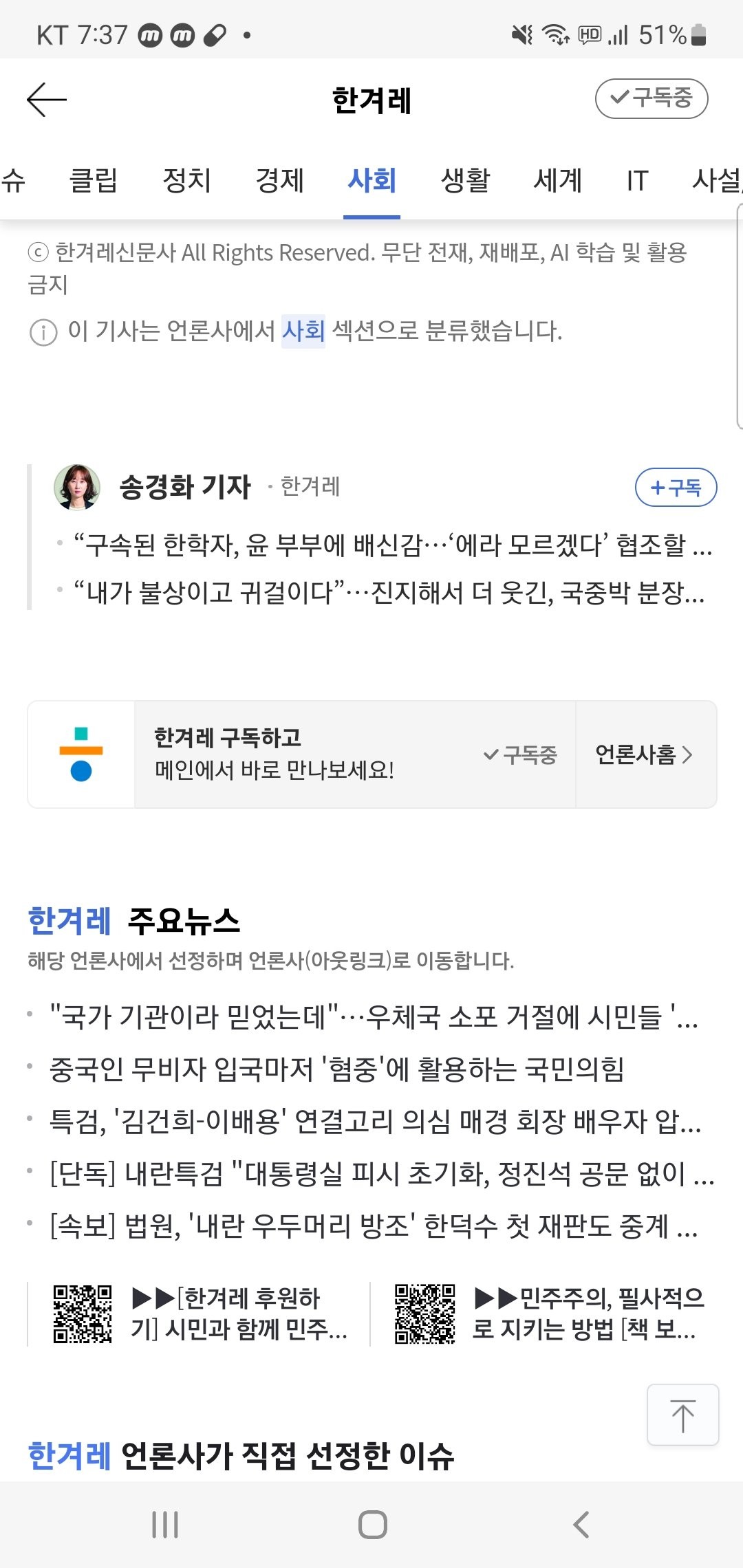Open recent apps from the navigation bar
This screenshot has height=1568, width=743.
pyautogui.click(x=165, y=1525)
